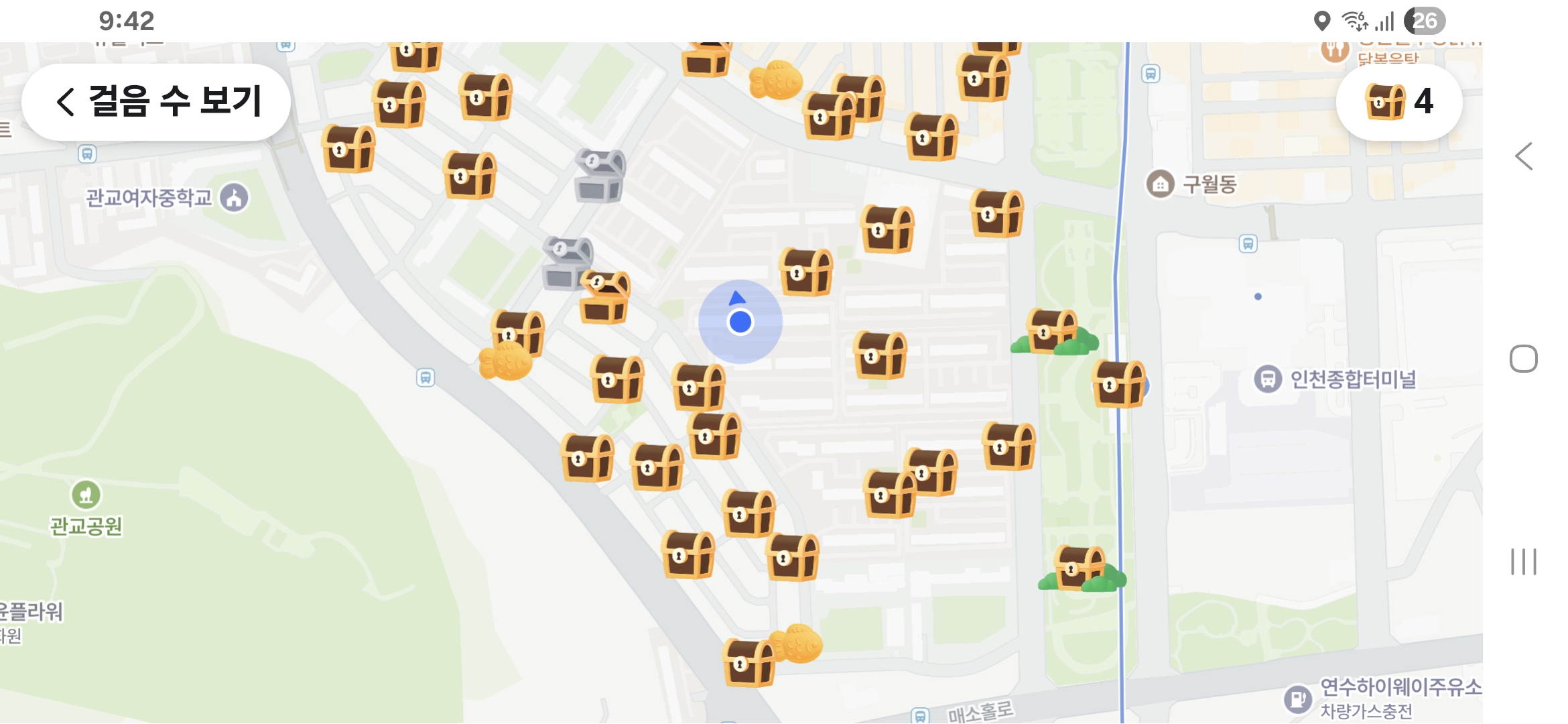Go to the system home screen

1523,359
